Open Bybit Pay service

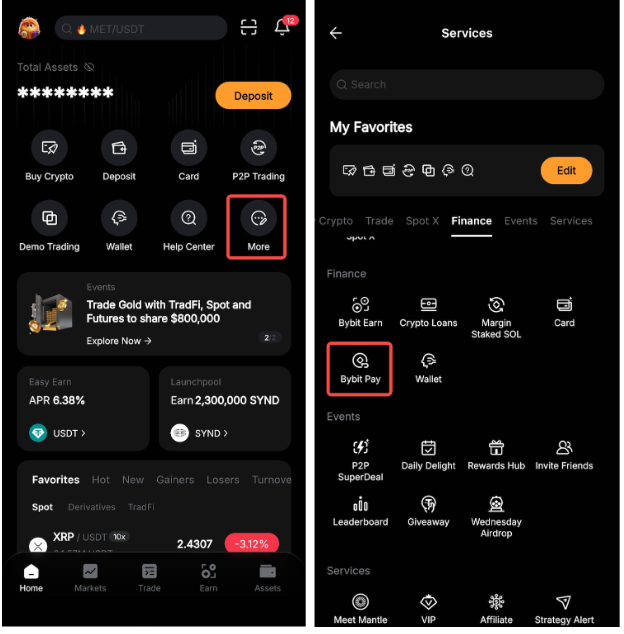(359, 367)
